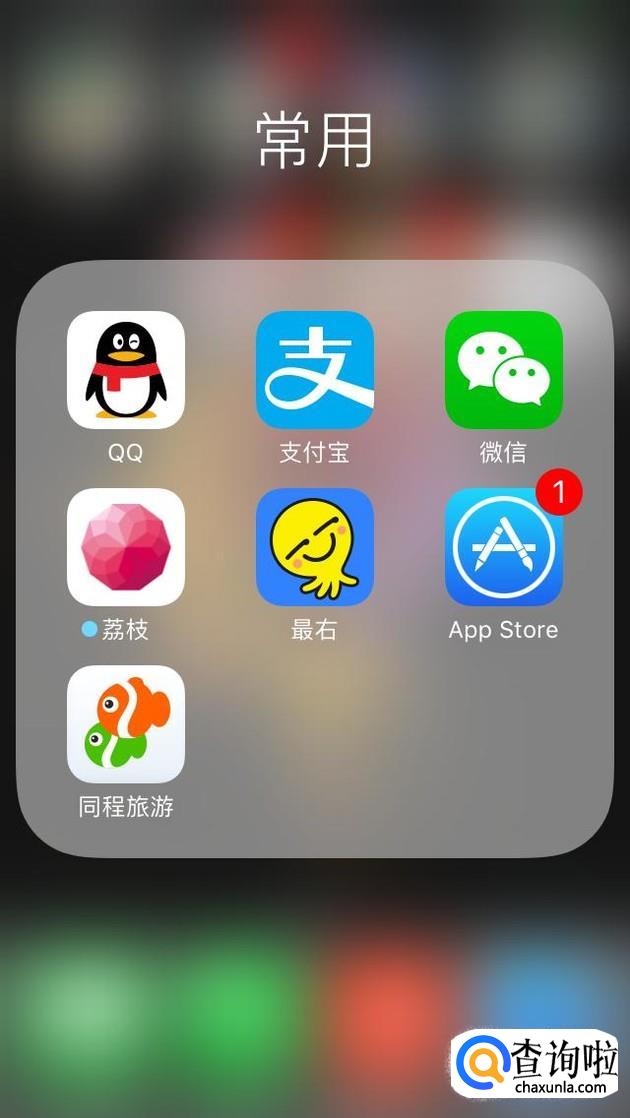The height and width of the screenshot is (1118, 630).
Task: Launch the 最右 app
Action: click(314, 547)
